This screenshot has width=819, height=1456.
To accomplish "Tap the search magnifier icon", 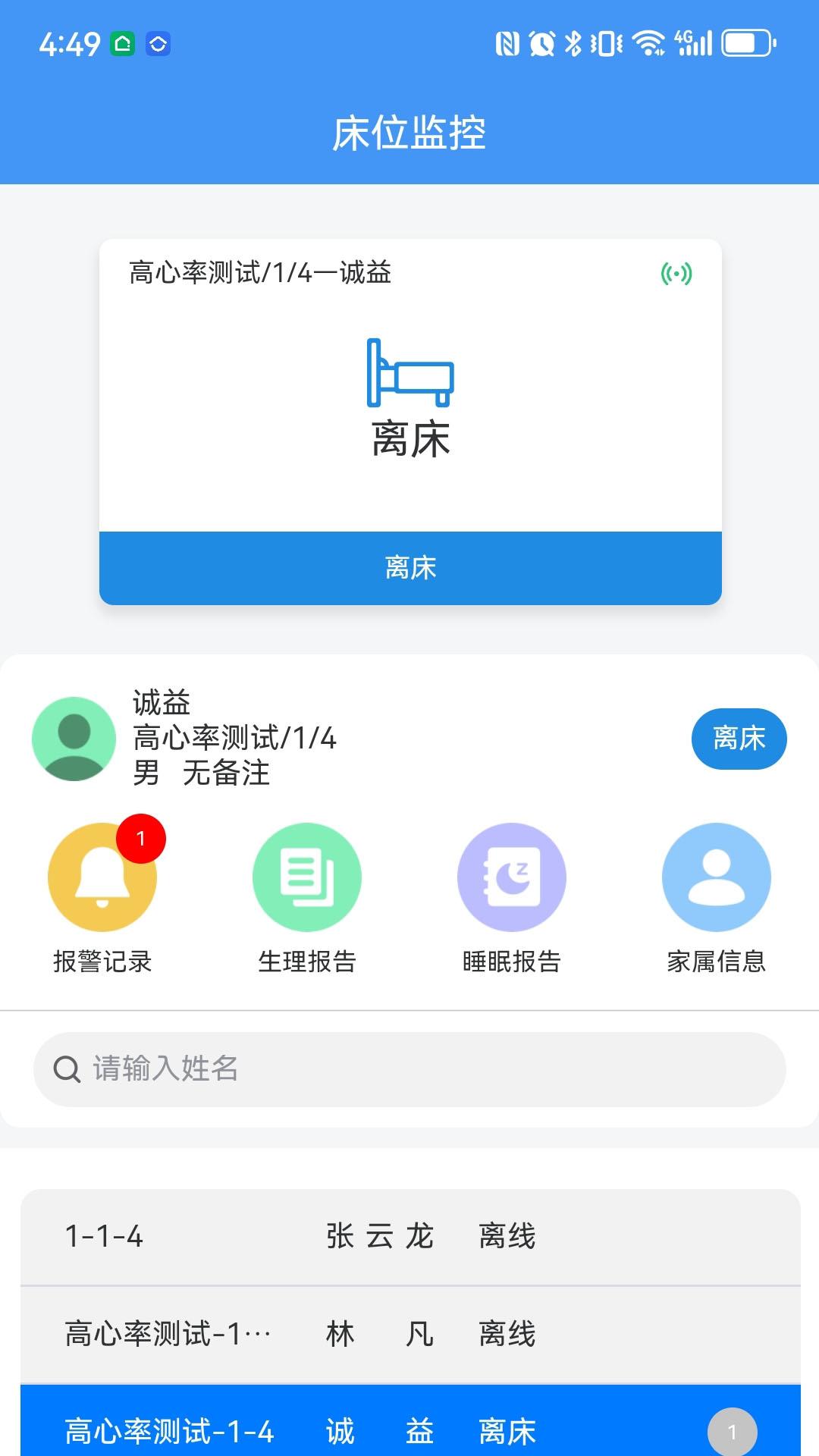I will [x=68, y=1069].
